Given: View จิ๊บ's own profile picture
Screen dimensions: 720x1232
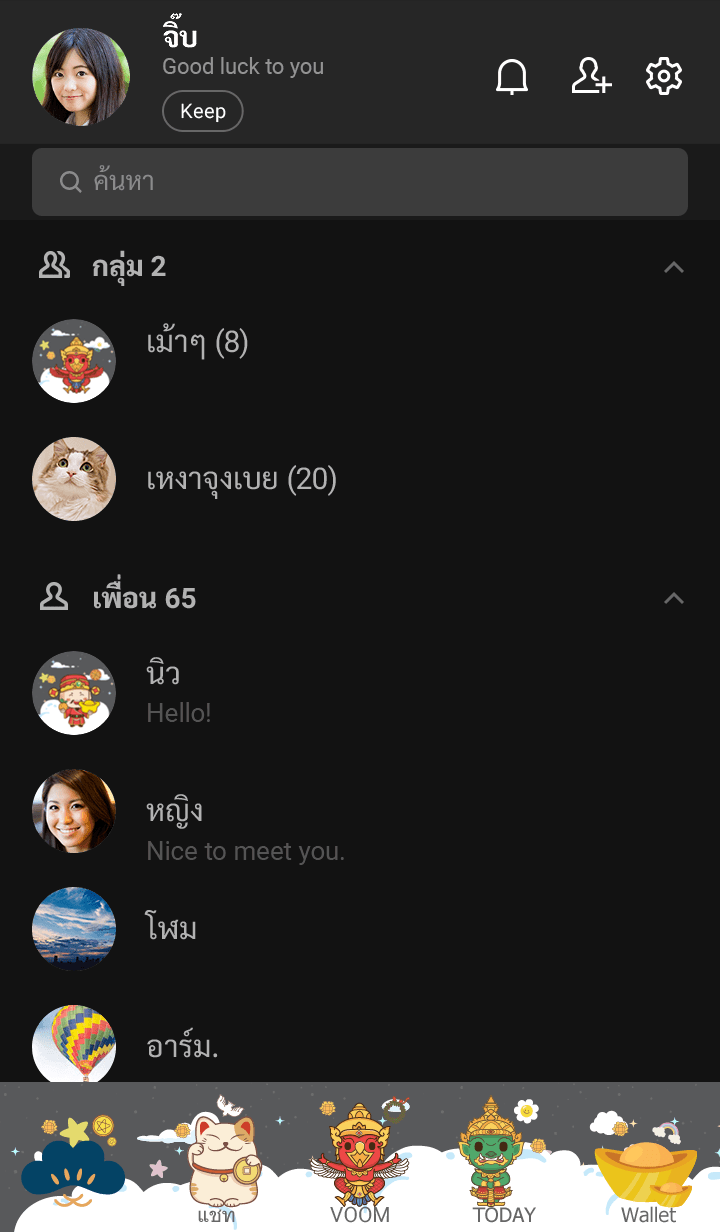Looking at the screenshot, I should tap(81, 77).
